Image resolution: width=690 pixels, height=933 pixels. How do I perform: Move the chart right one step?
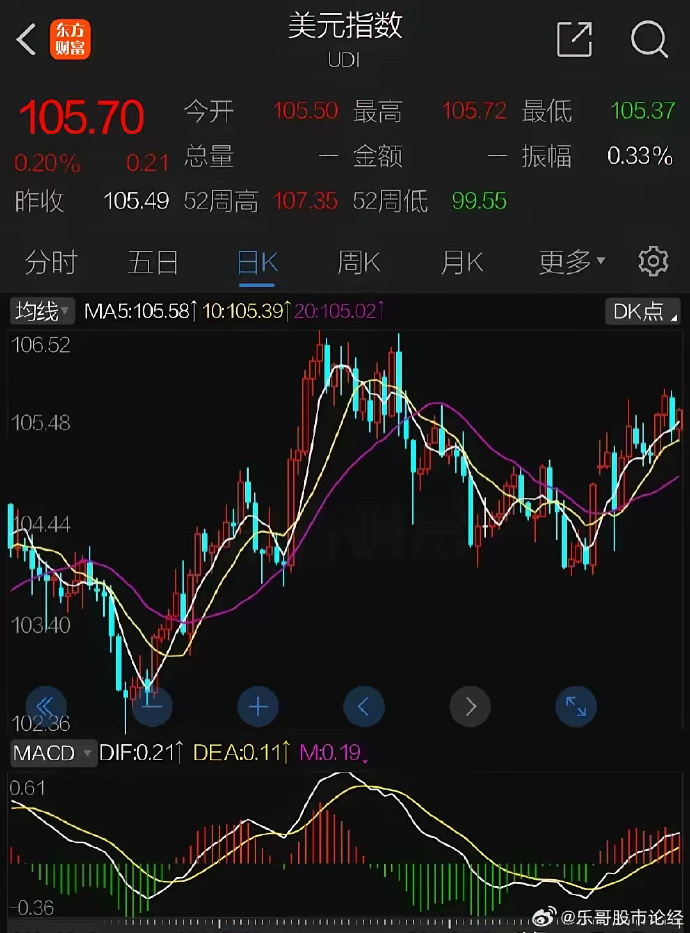pos(470,706)
